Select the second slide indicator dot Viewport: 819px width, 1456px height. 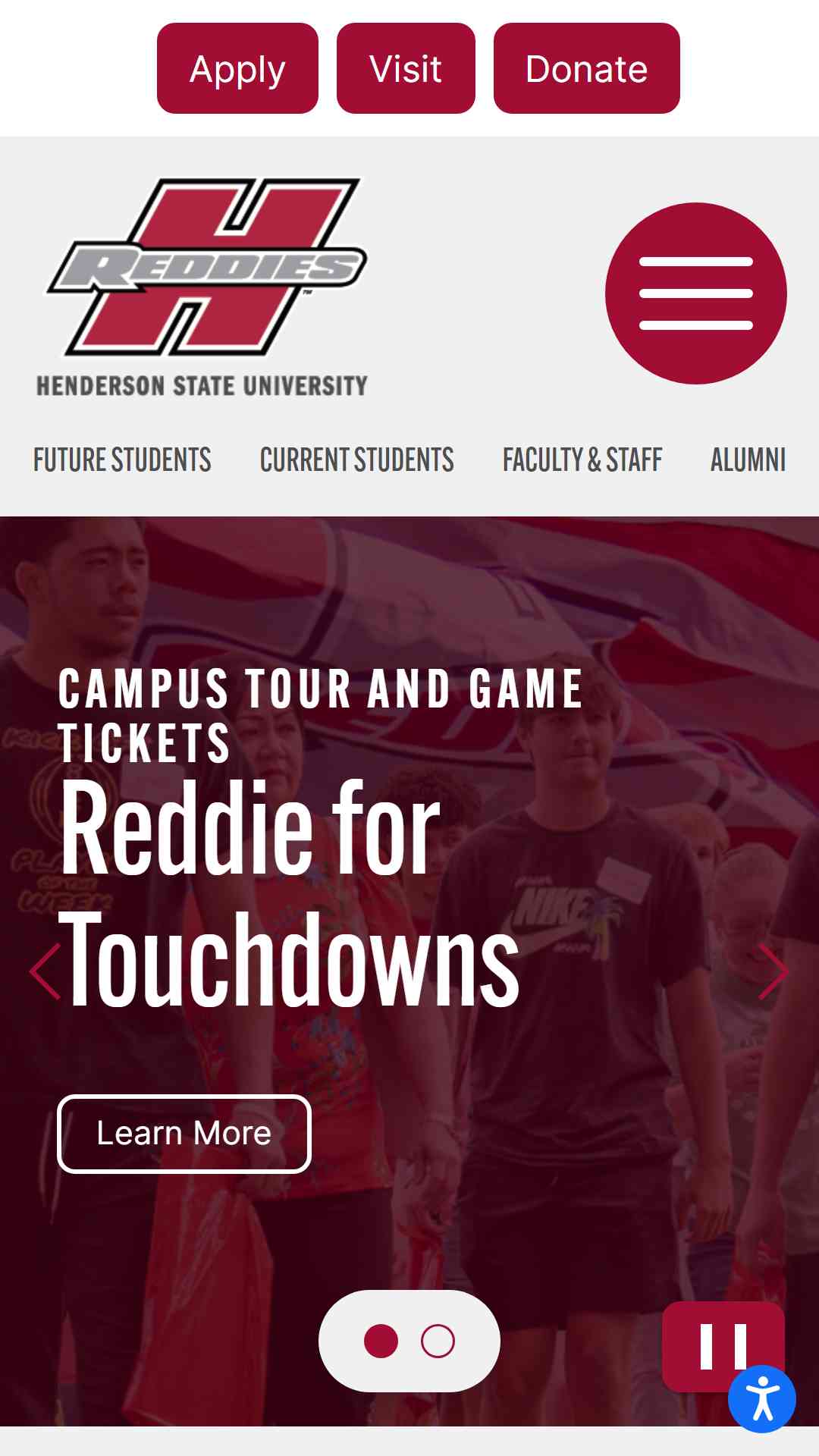coord(438,1341)
